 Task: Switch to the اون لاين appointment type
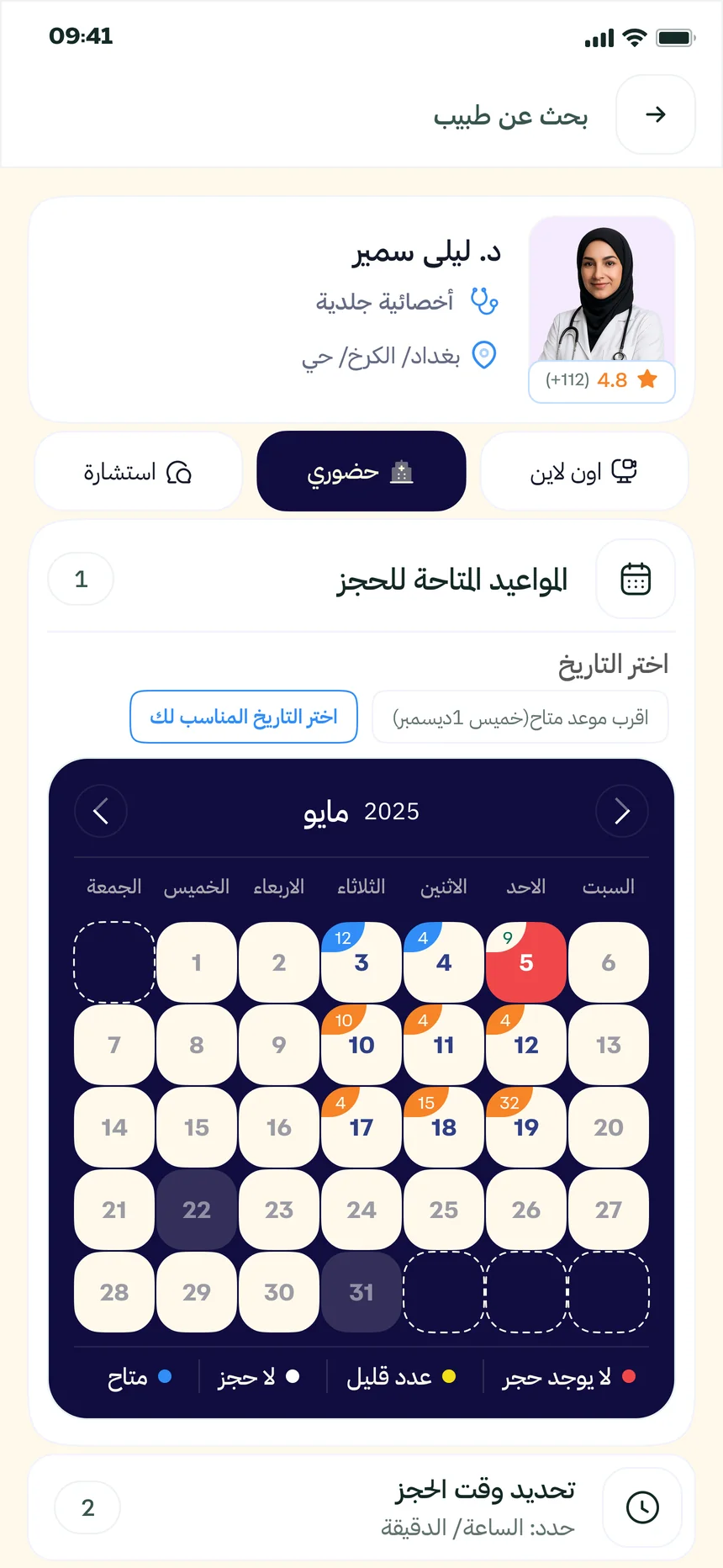click(x=584, y=471)
